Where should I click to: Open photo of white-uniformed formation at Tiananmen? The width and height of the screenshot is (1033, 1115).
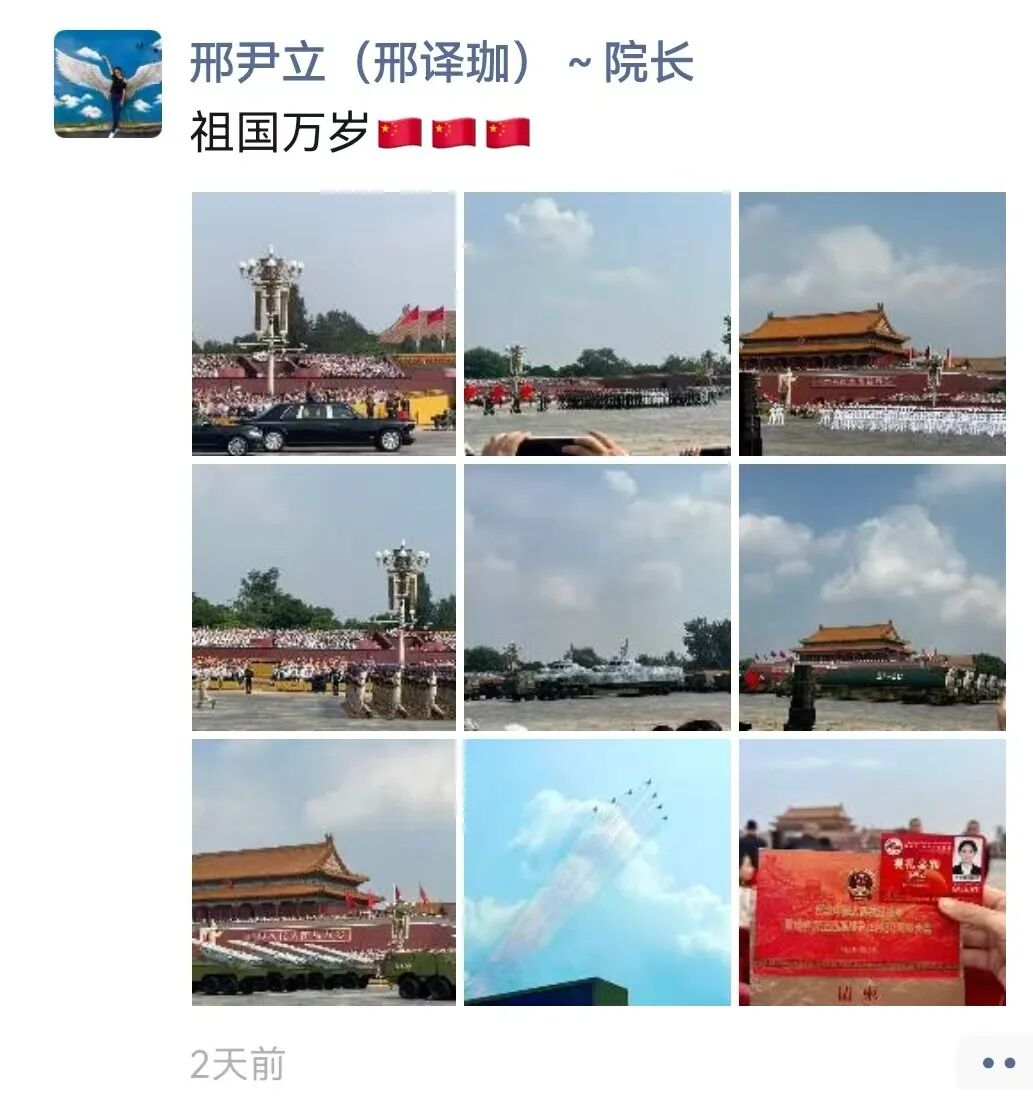[x=872, y=324]
